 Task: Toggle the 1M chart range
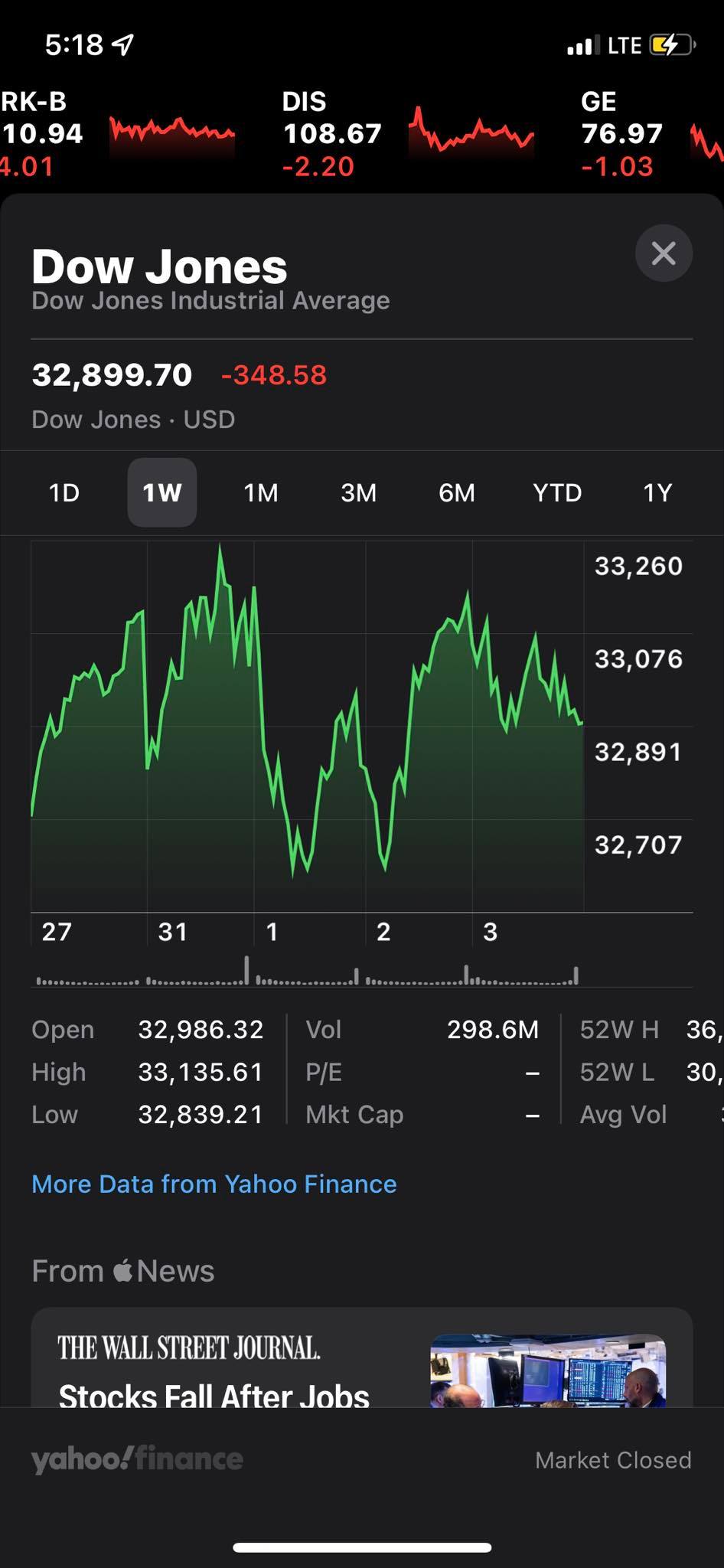(x=260, y=493)
